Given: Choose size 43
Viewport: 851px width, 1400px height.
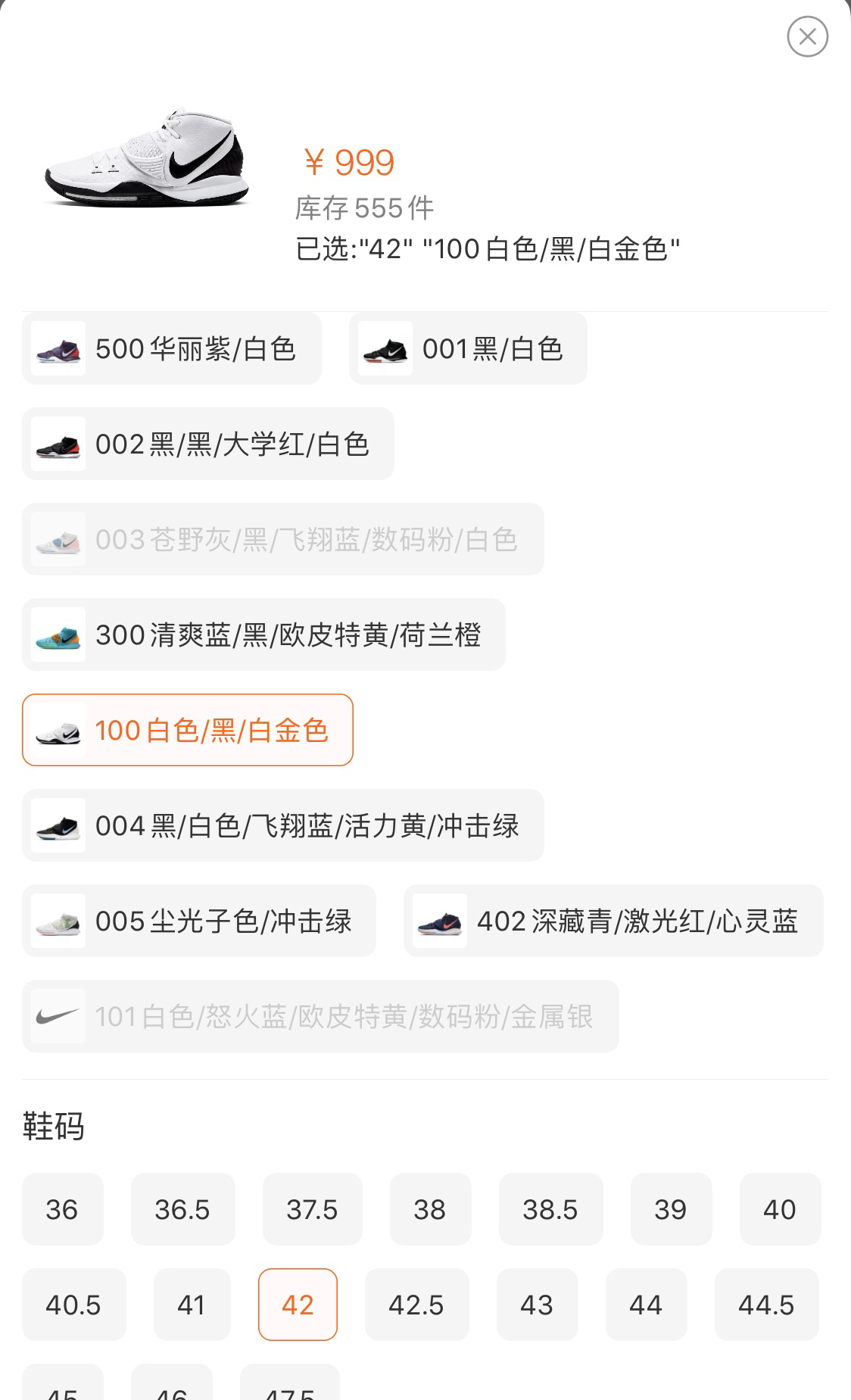Looking at the screenshot, I should tap(537, 1305).
